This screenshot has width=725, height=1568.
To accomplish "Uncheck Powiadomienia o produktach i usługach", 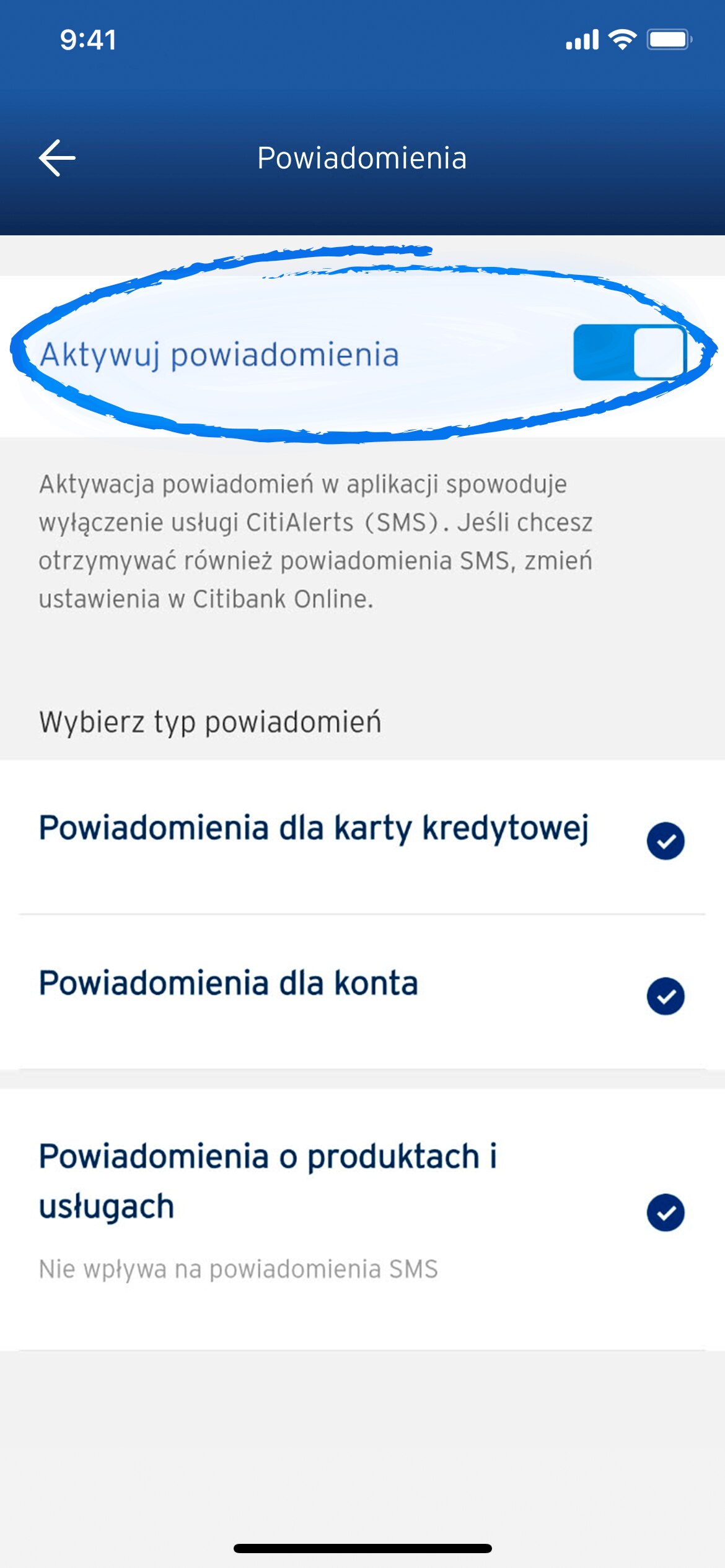I will [666, 1213].
